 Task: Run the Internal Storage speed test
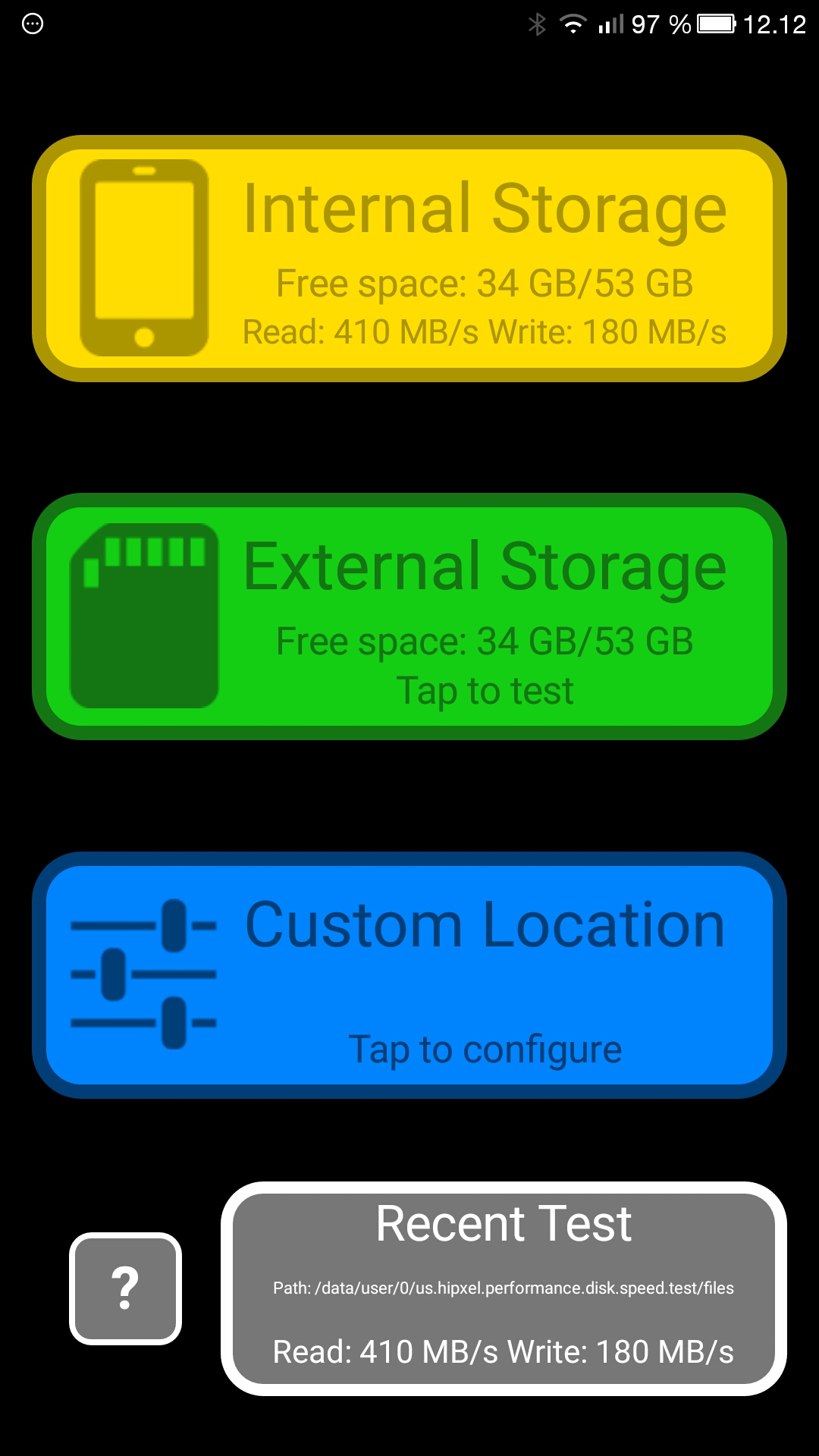[x=409, y=259]
